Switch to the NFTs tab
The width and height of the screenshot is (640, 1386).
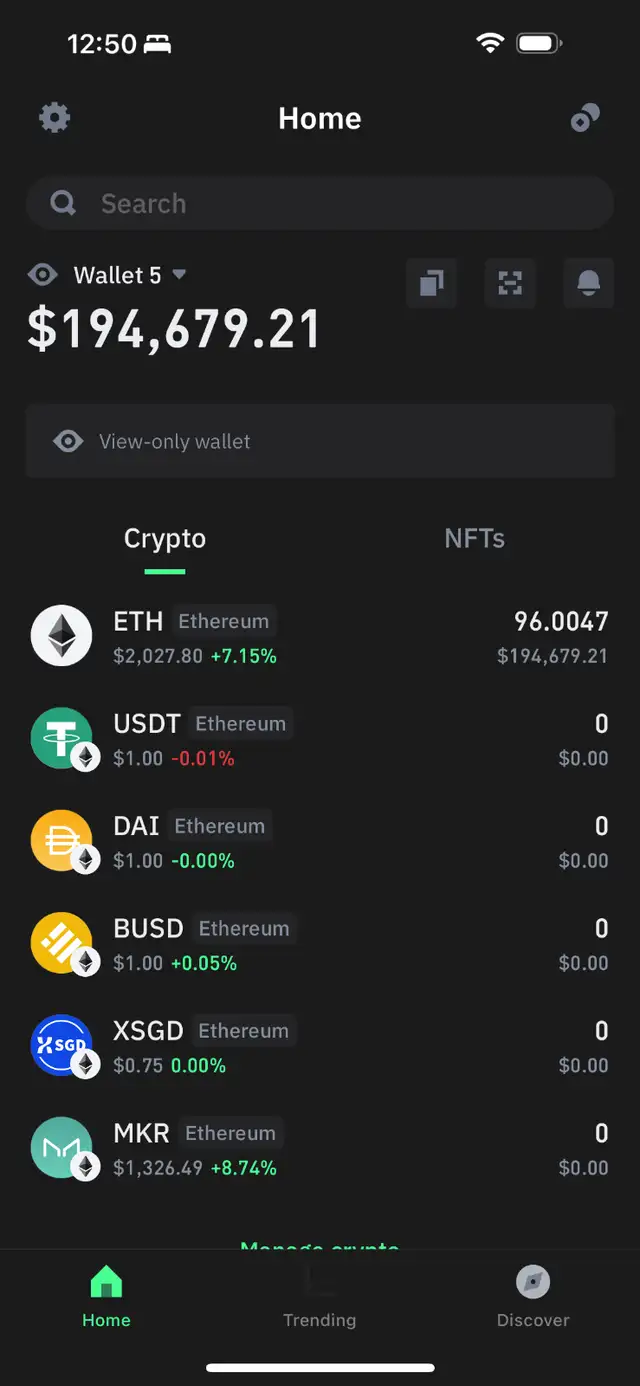[474, 539]
